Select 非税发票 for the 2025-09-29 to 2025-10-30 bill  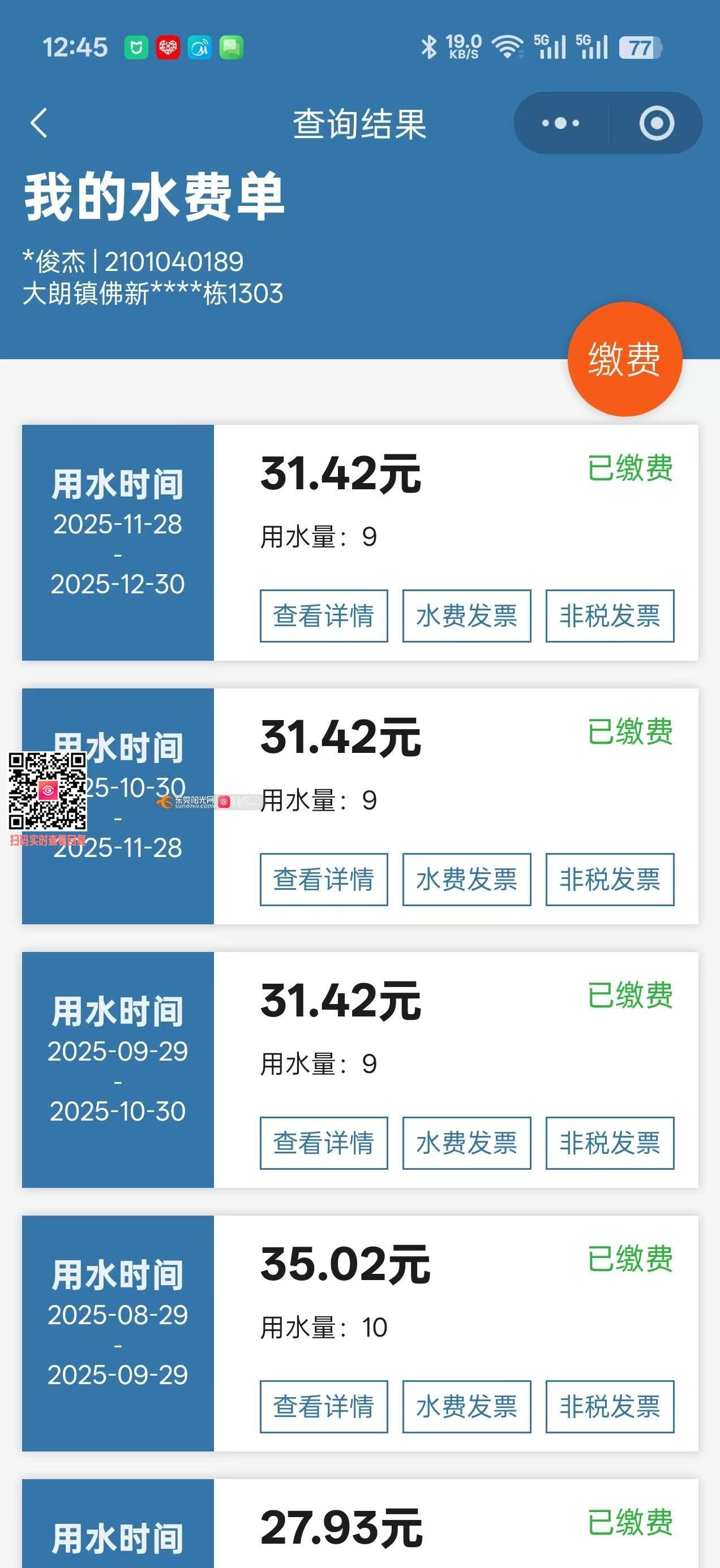tap(610, 1143)
